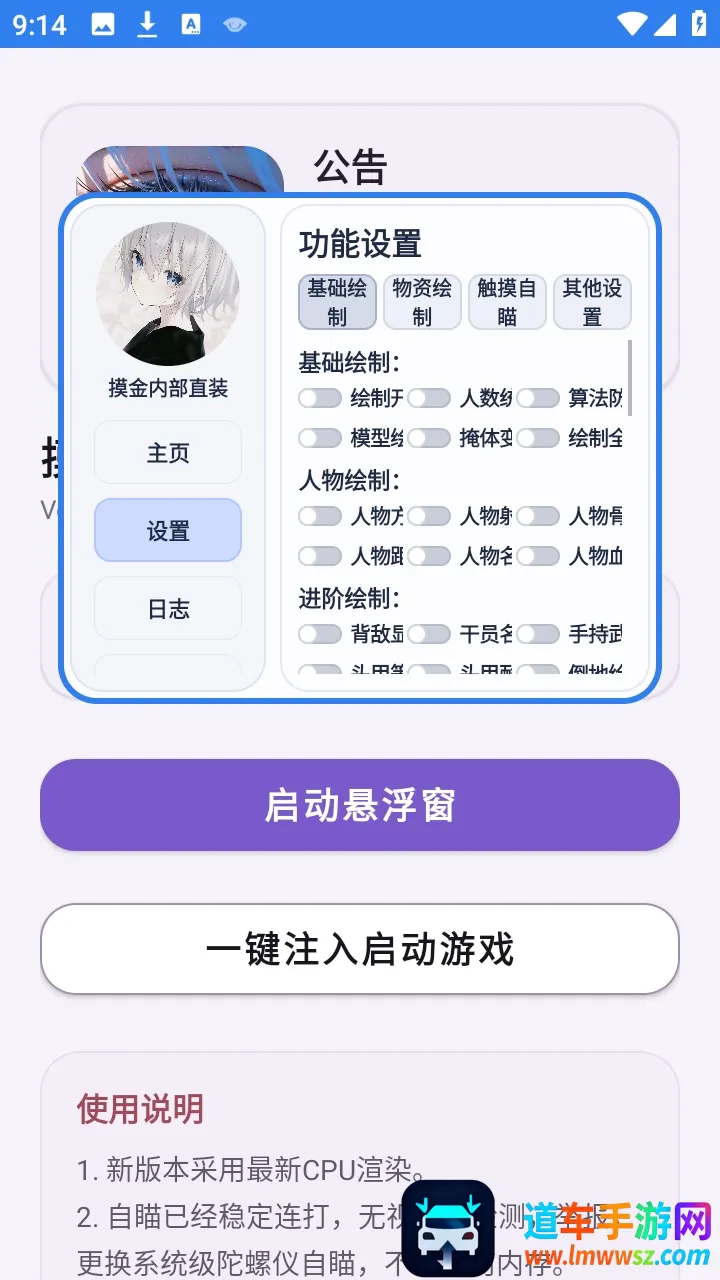Image resolution: width=720 pixels, height=1280 pixels.
Task: Turn on the 背敌显 switch
Action: [320, 634]
